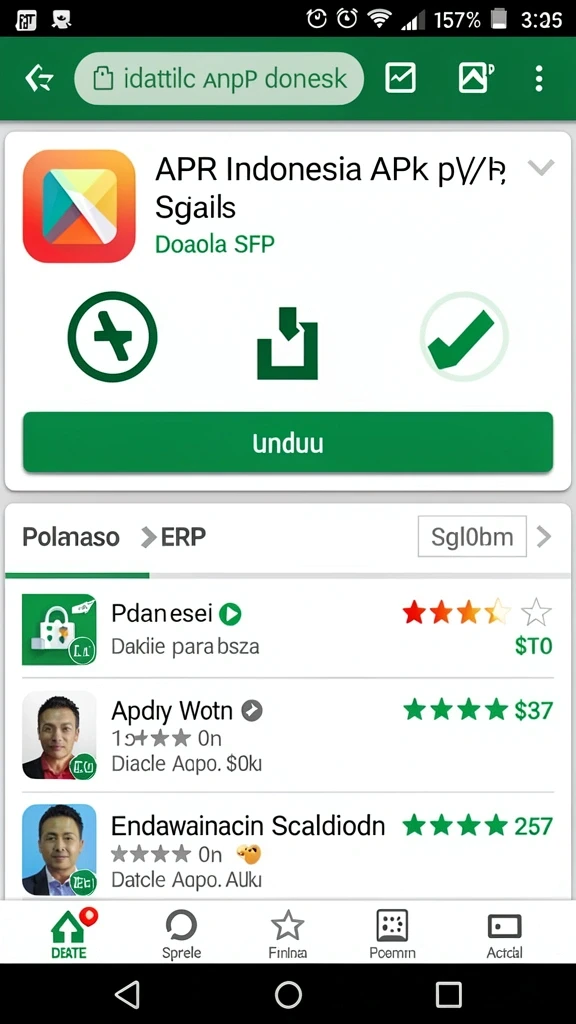The width and height of the screenshot is (576, 1024).
Task: Open the Sgl0bm box
Action: (472, 537)
